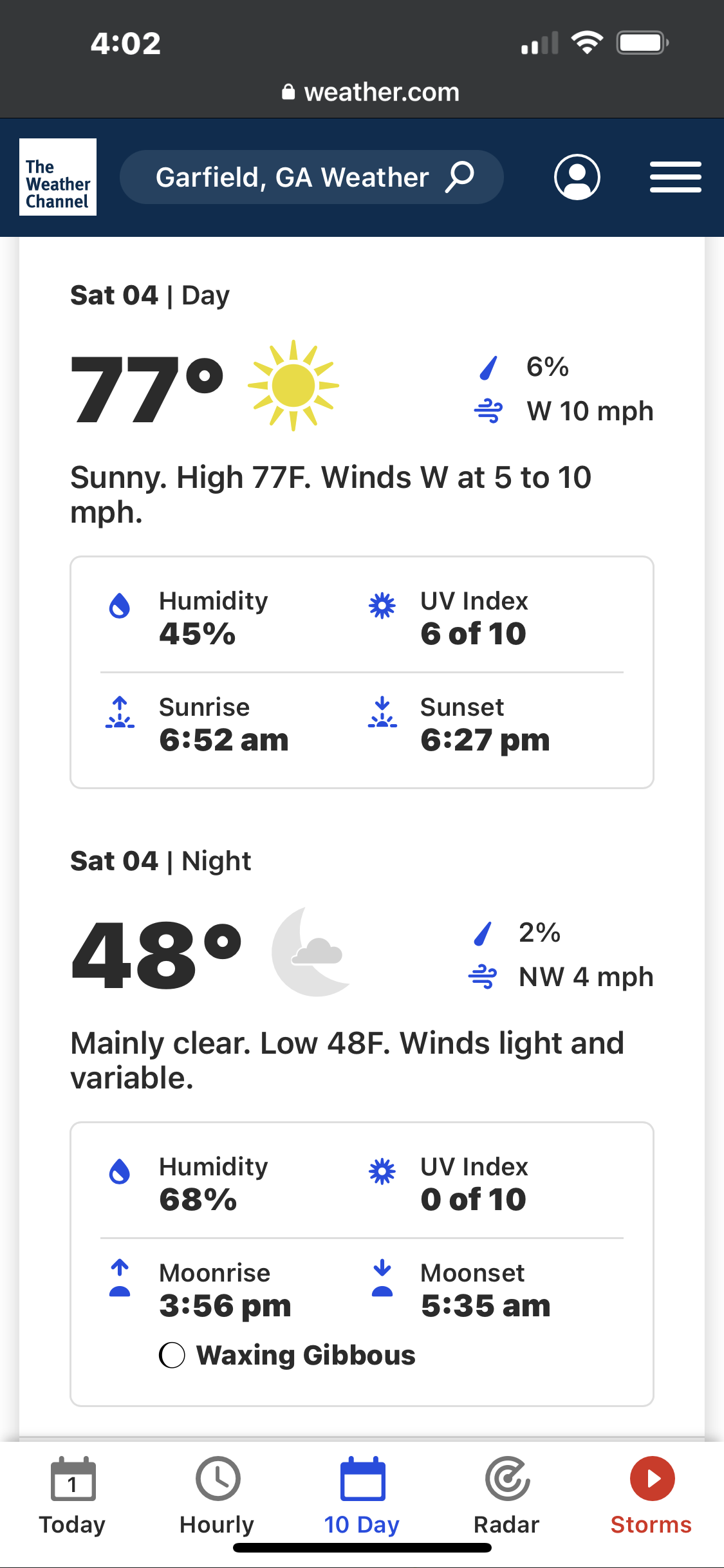Open the user account profile icon
The image size is (724, 1568).
click(x=577, y=177)
